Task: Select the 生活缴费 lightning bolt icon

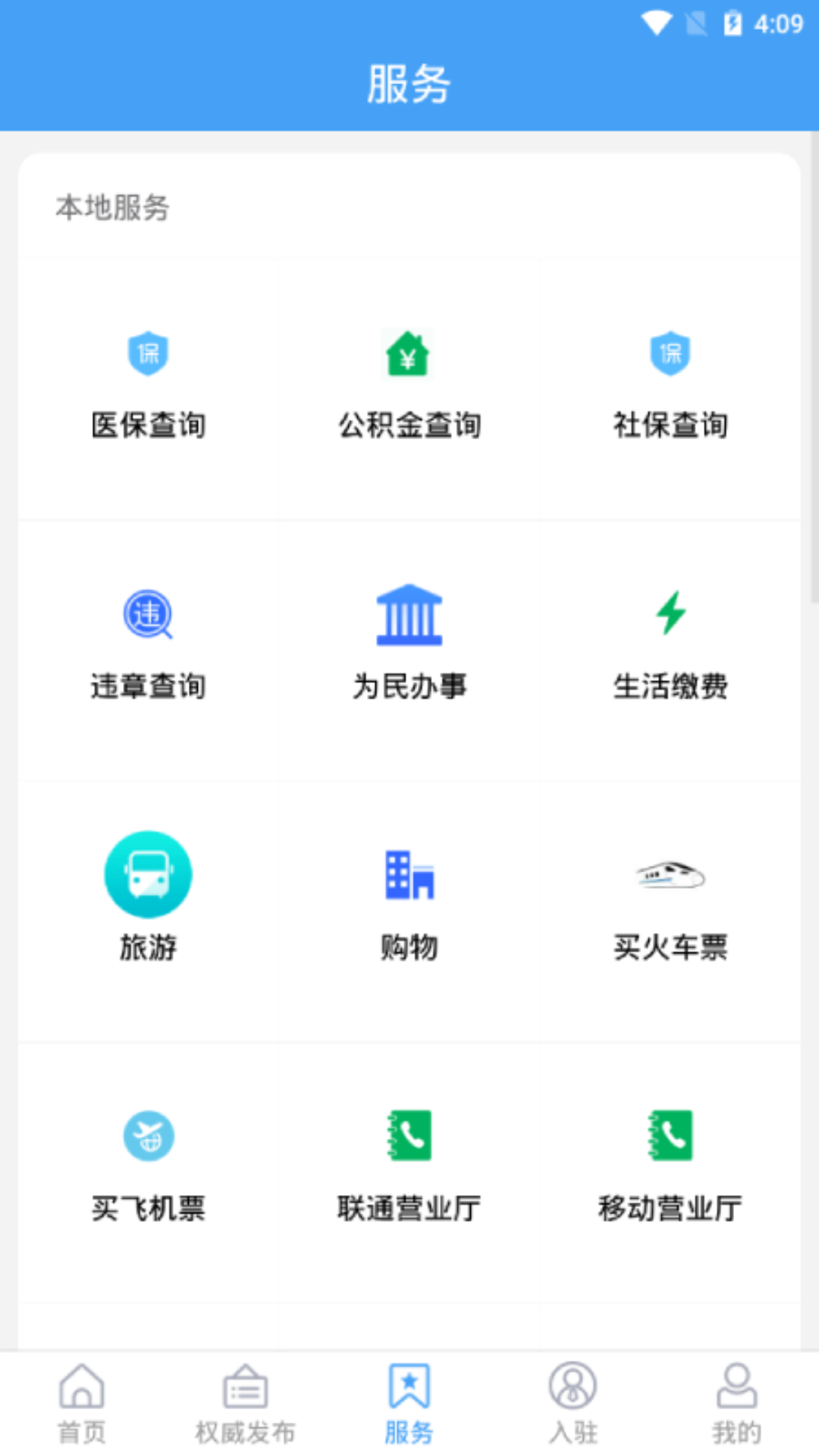Action: click(x=670, y=616)
